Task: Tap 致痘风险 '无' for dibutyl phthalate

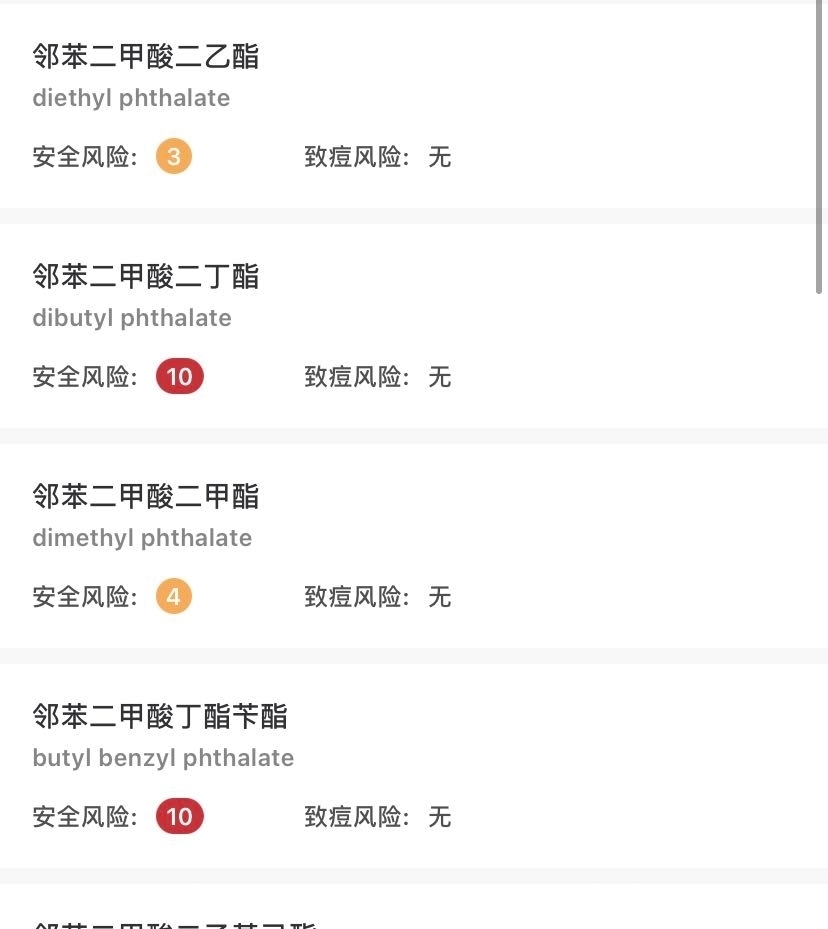Action: tap(440, 376)
